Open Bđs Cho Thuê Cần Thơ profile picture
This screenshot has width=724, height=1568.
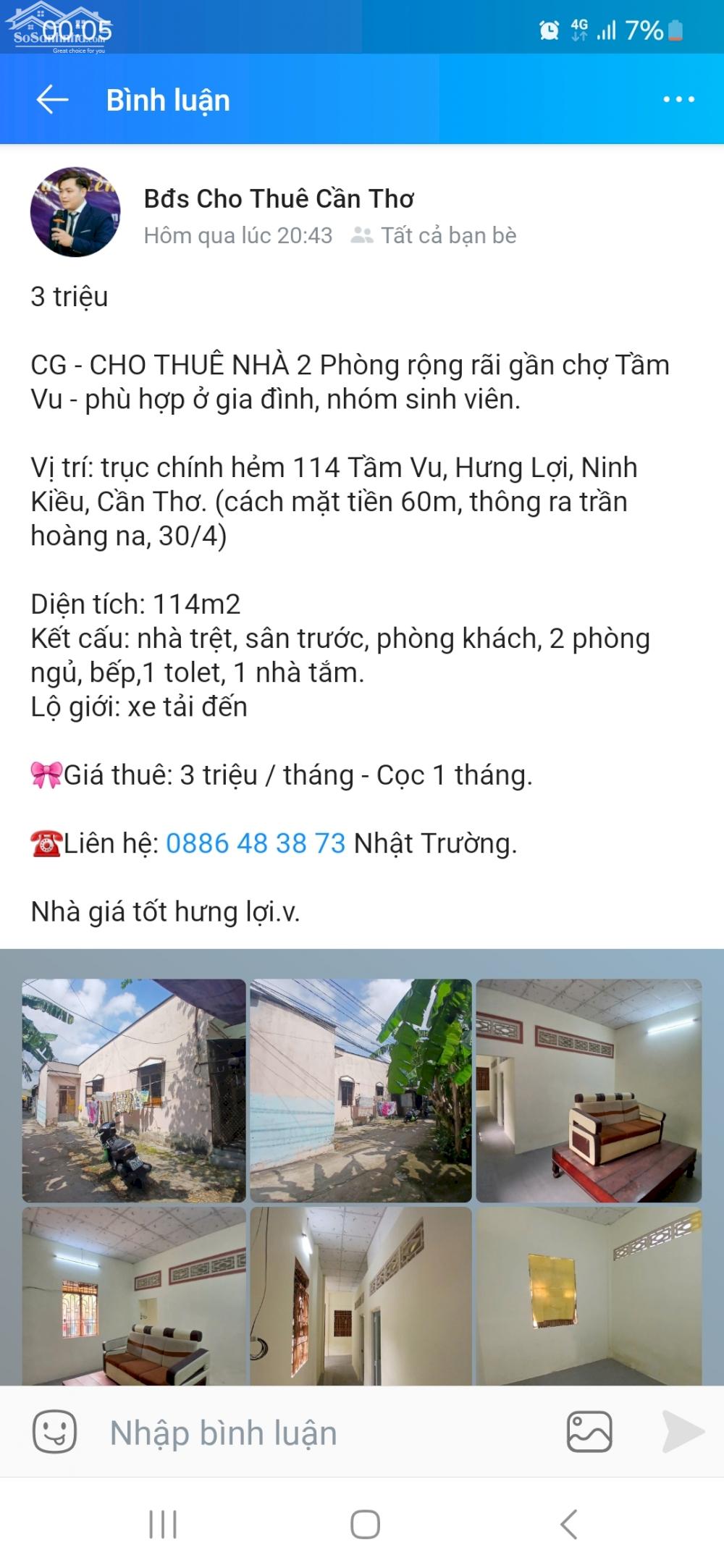[75, 212]
